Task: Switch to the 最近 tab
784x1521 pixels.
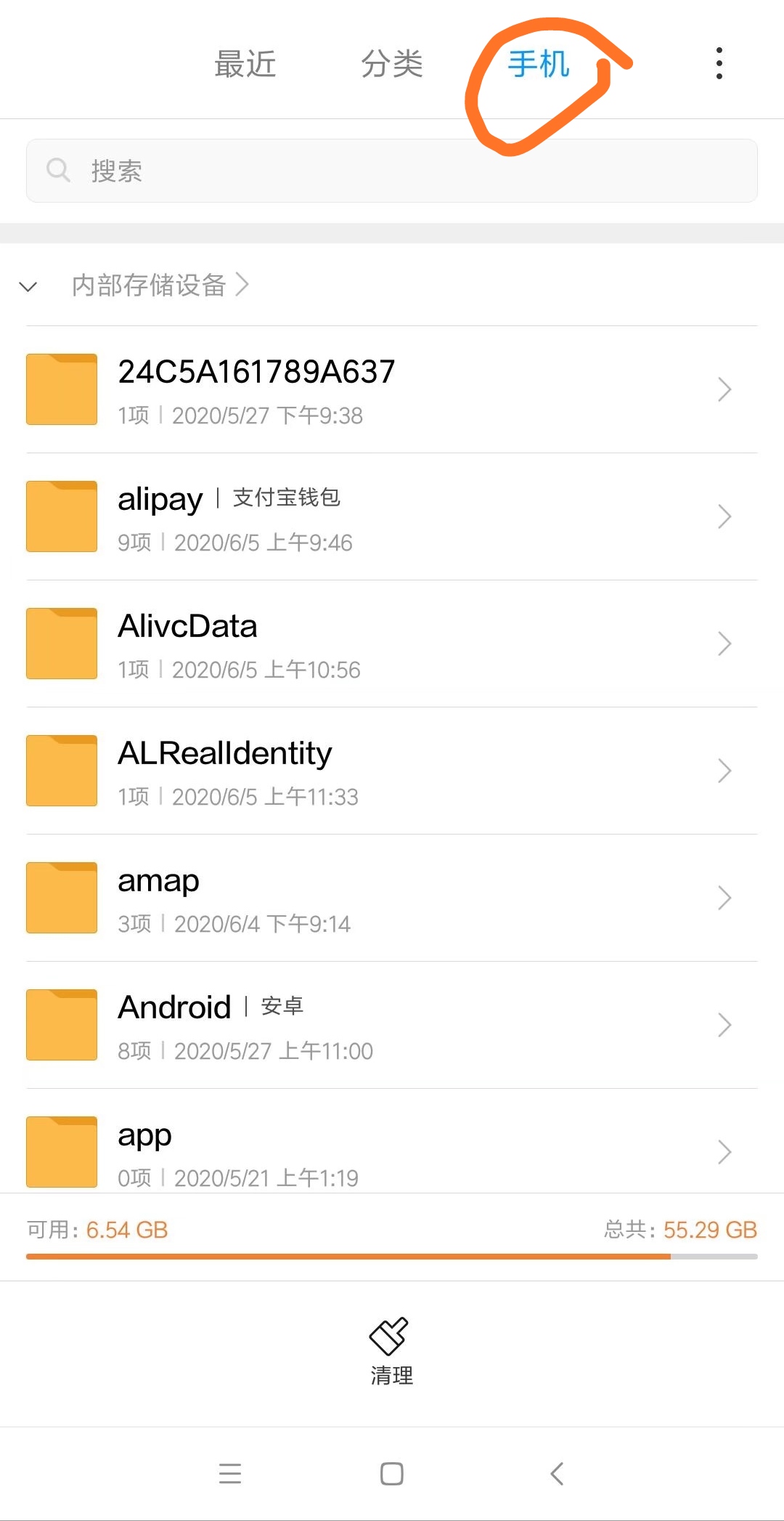Action: coord(245,64)
